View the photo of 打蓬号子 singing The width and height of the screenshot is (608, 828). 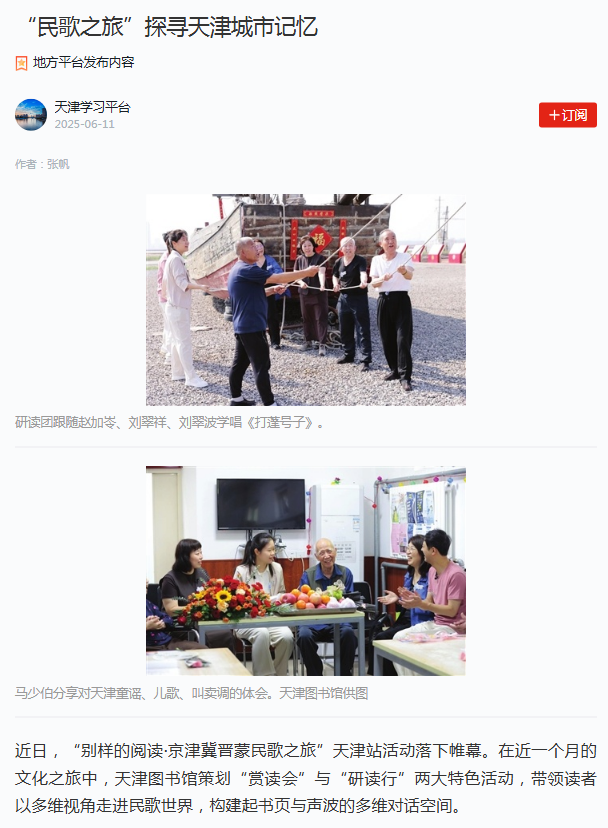tap(305, 299)
